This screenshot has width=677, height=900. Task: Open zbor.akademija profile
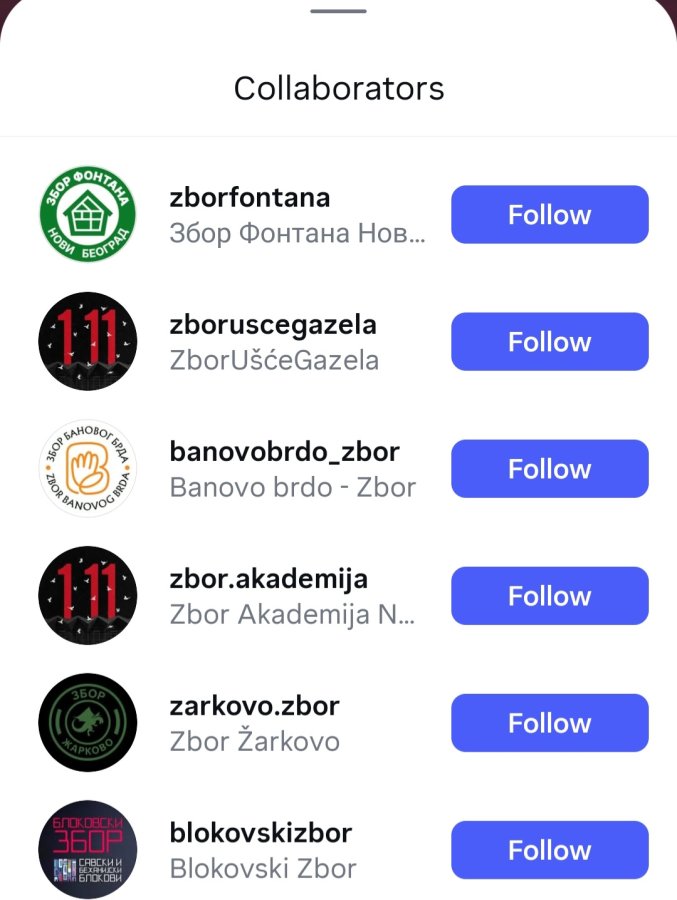click(268, 579)
